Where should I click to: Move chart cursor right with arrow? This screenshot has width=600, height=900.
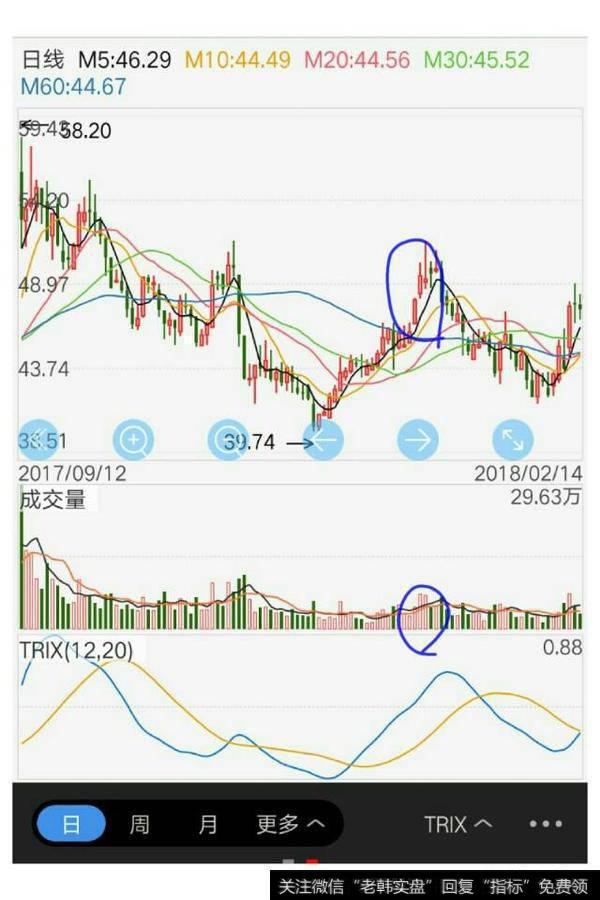click(418, 439)
